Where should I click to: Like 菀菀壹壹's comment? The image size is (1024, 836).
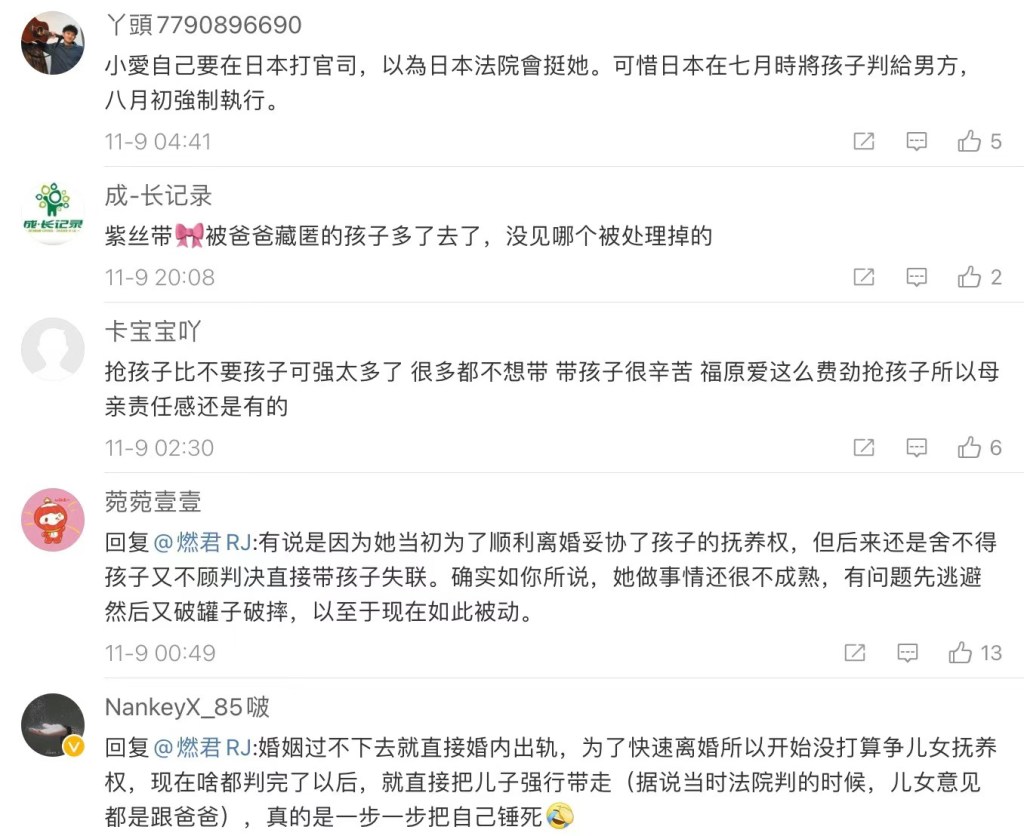click(961, 653)
